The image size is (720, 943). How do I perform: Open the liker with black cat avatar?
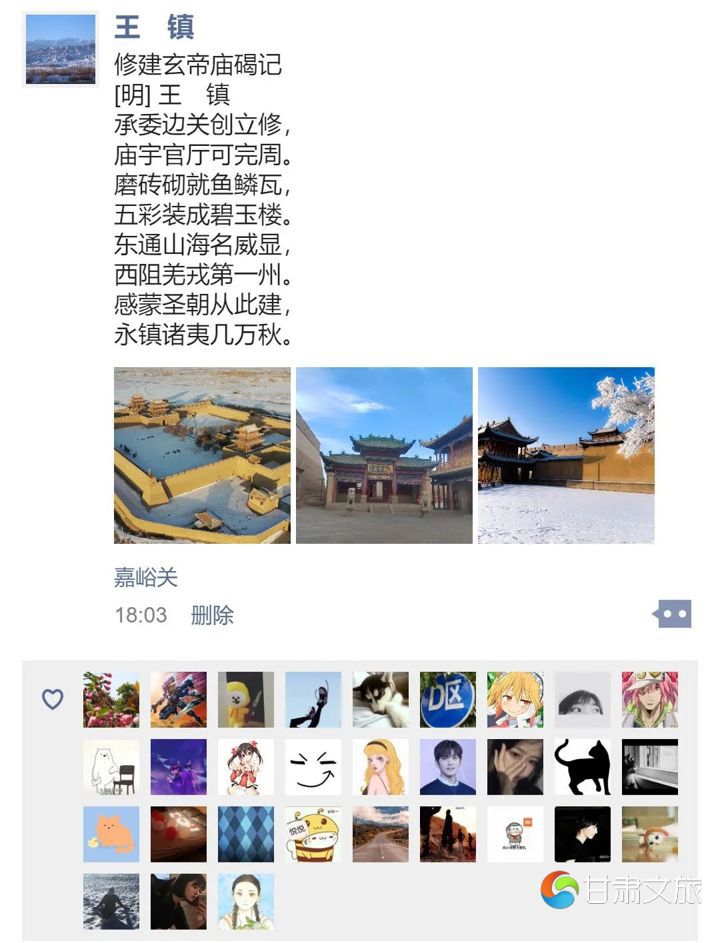[582, 767]
